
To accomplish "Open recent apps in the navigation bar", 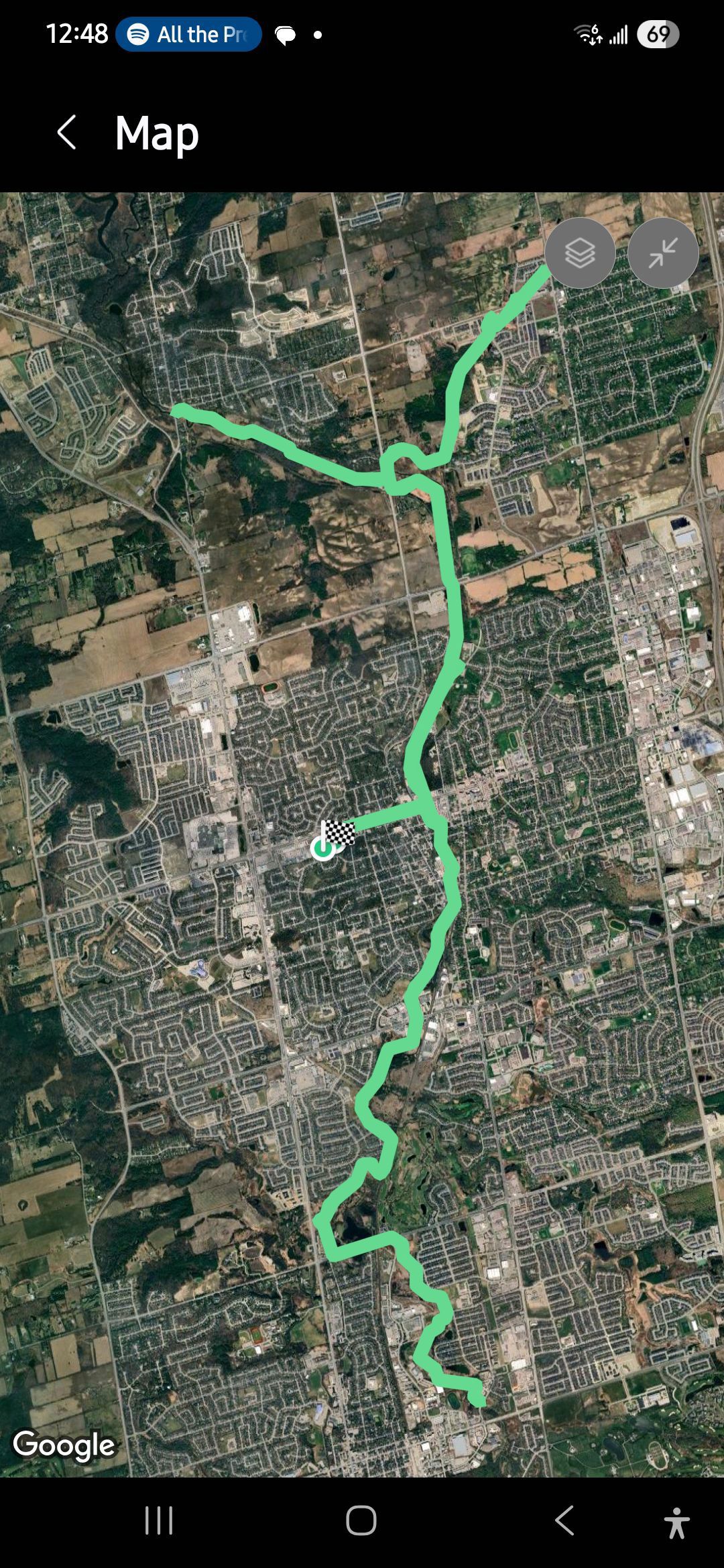I will pos(159,1520).
